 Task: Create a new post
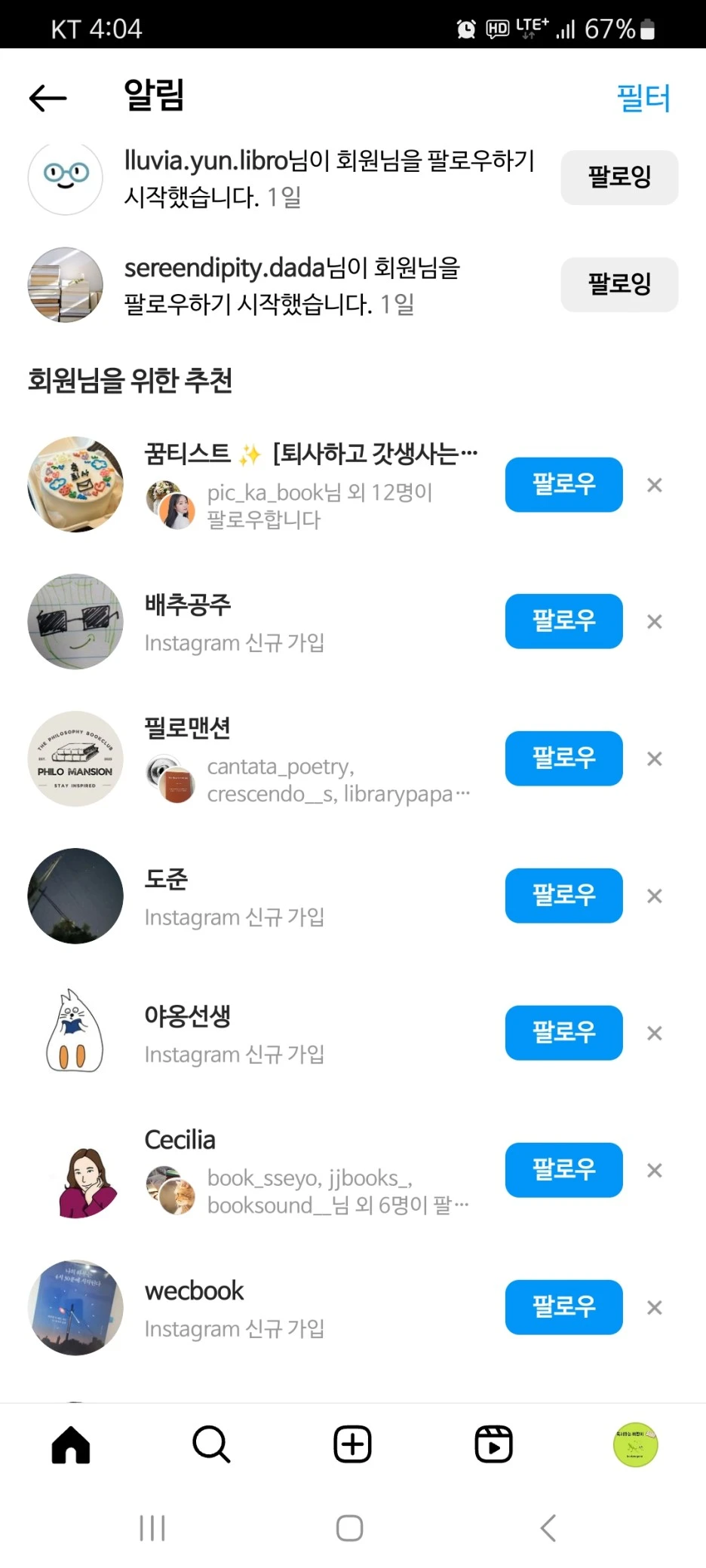point(352,1444)
